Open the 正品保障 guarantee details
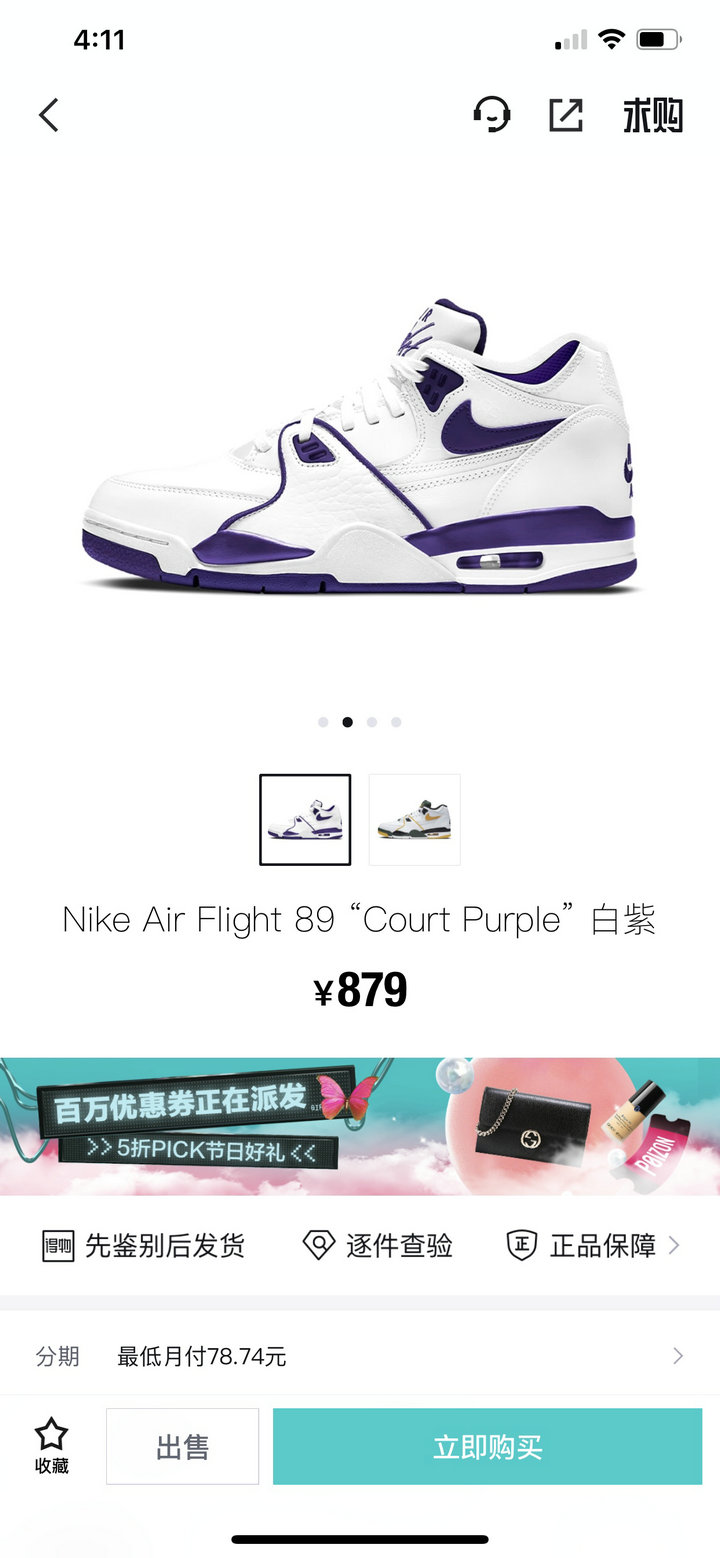 click(x=593, y=1245)
